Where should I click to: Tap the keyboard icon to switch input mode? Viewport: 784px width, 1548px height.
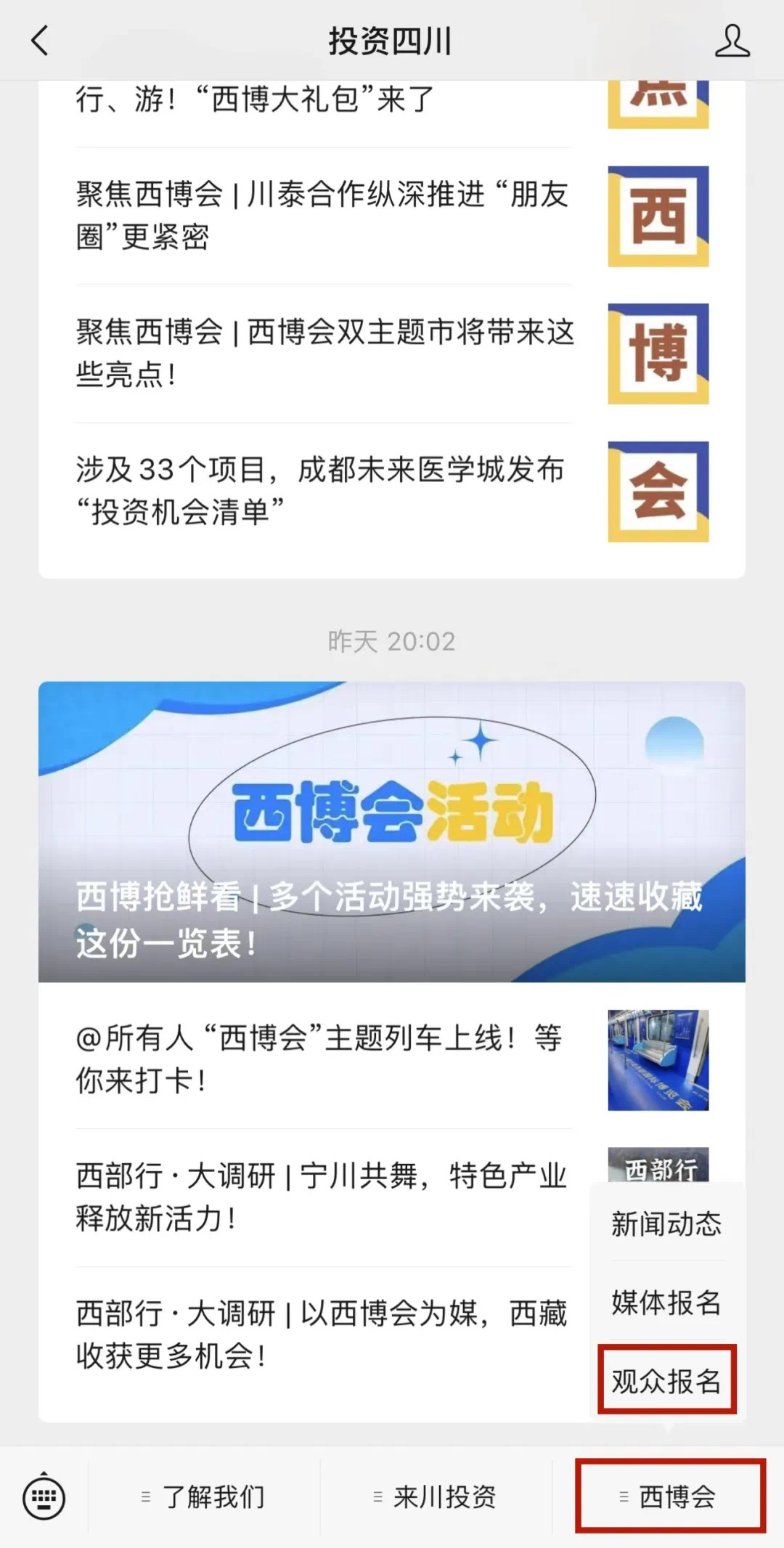click(x=44, y=1496)
